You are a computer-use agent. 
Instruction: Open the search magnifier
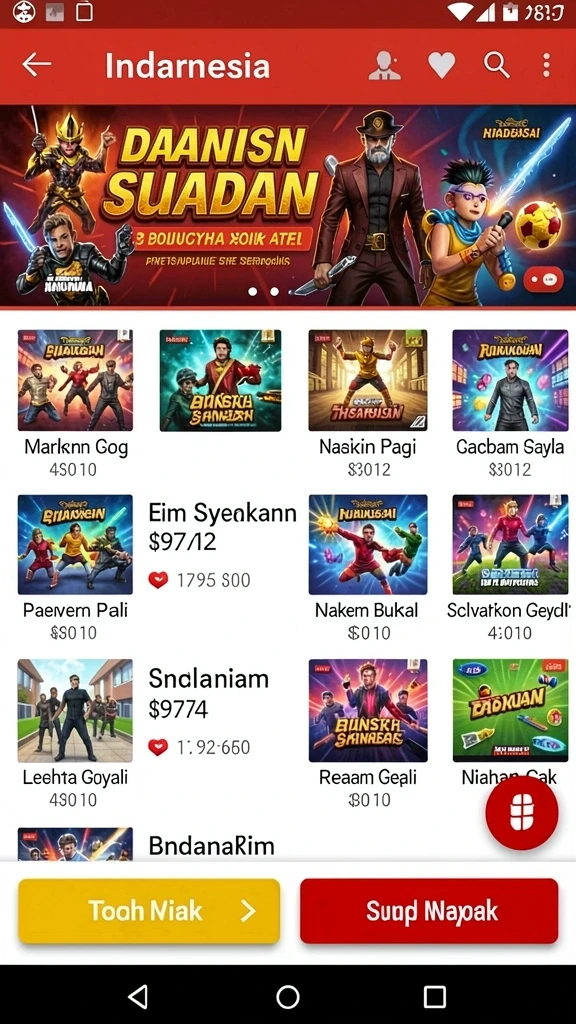[496, 65]
